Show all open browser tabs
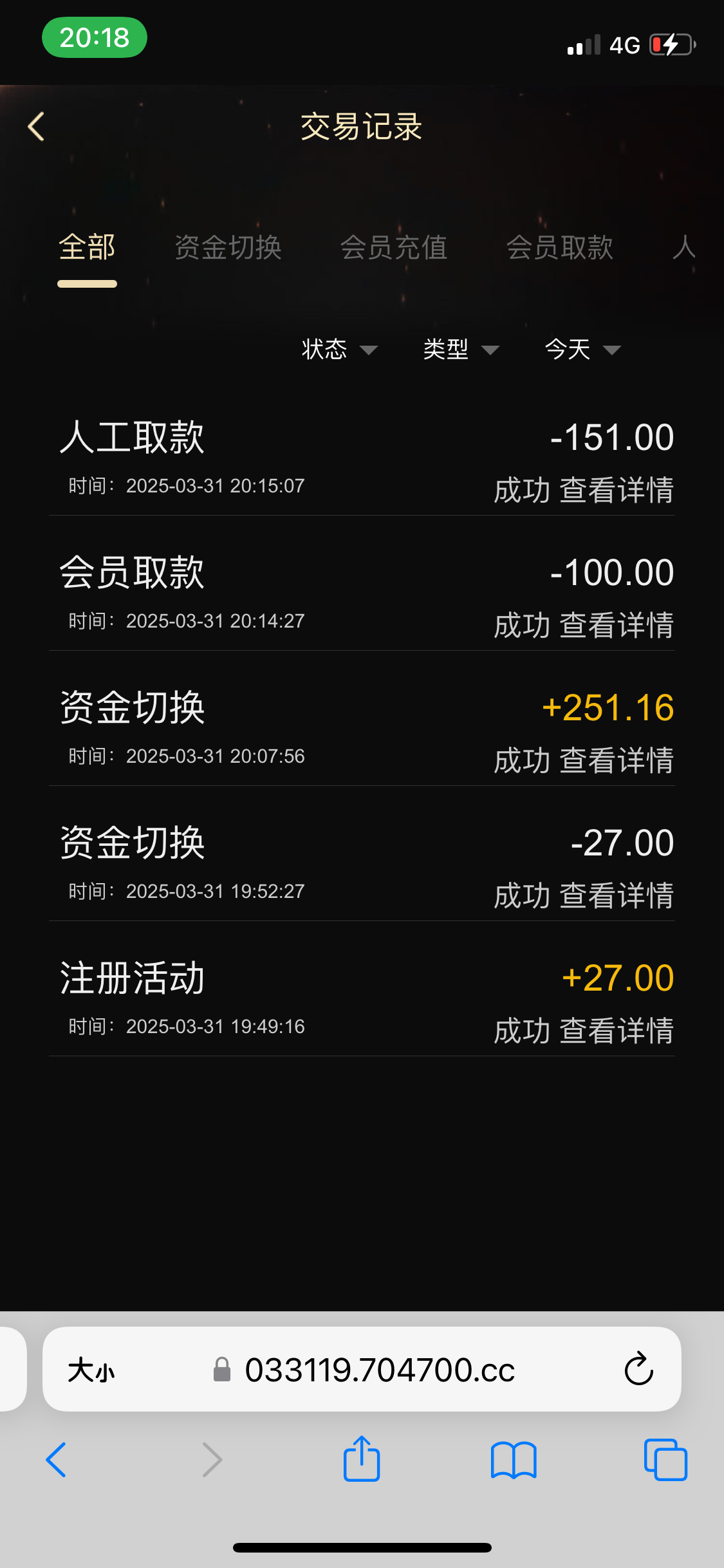 [665, 1460]
